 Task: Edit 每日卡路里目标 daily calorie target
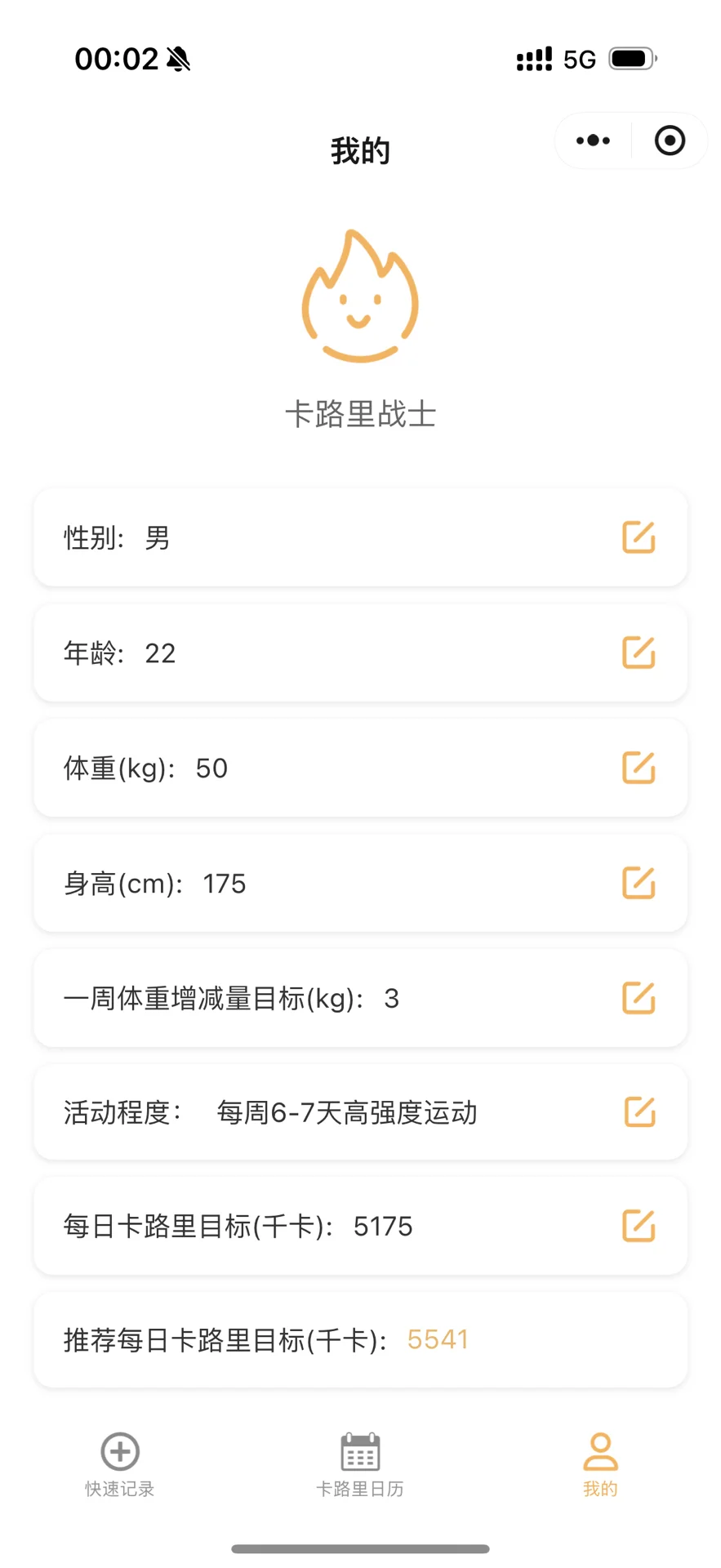[x=639, y=1226]
